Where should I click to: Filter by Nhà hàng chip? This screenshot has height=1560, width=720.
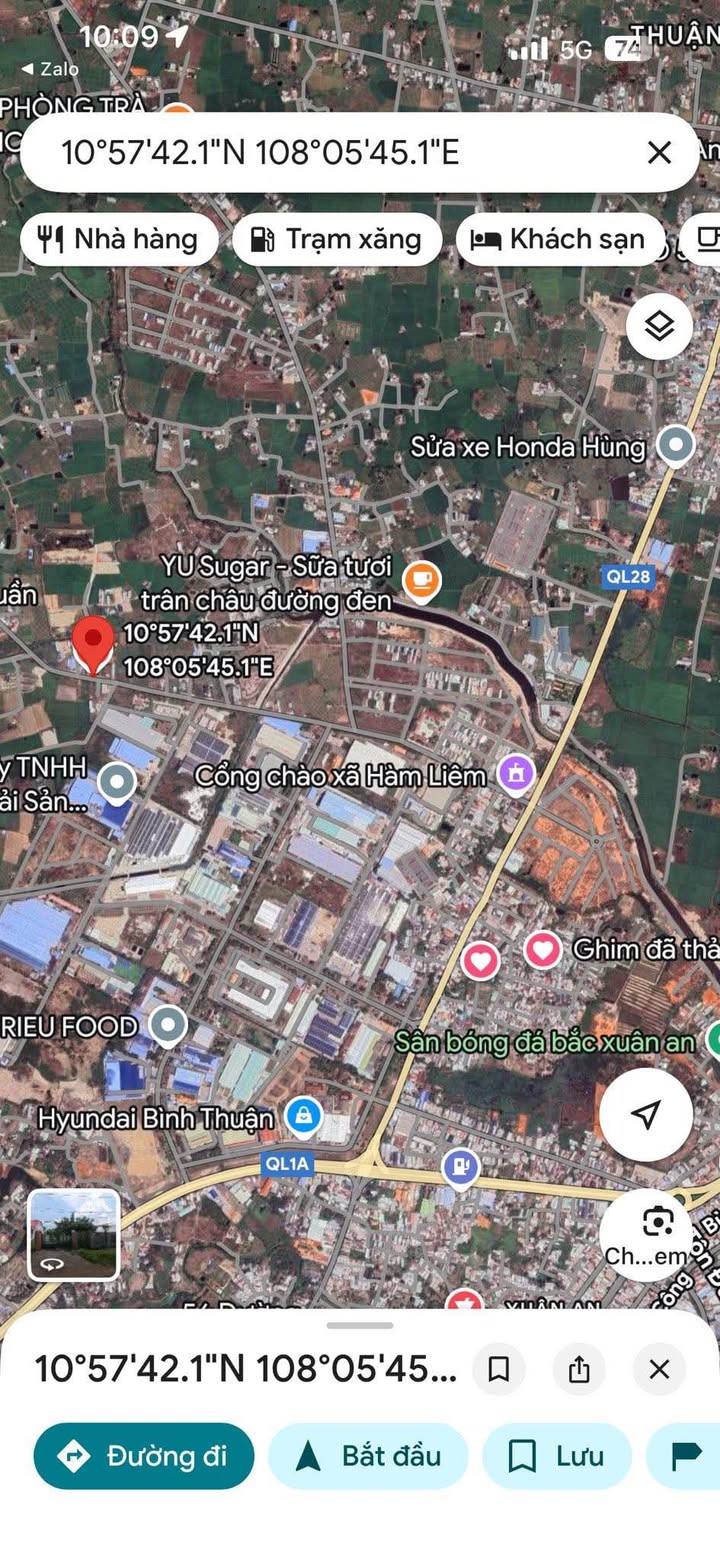click(x=119, y=239)
